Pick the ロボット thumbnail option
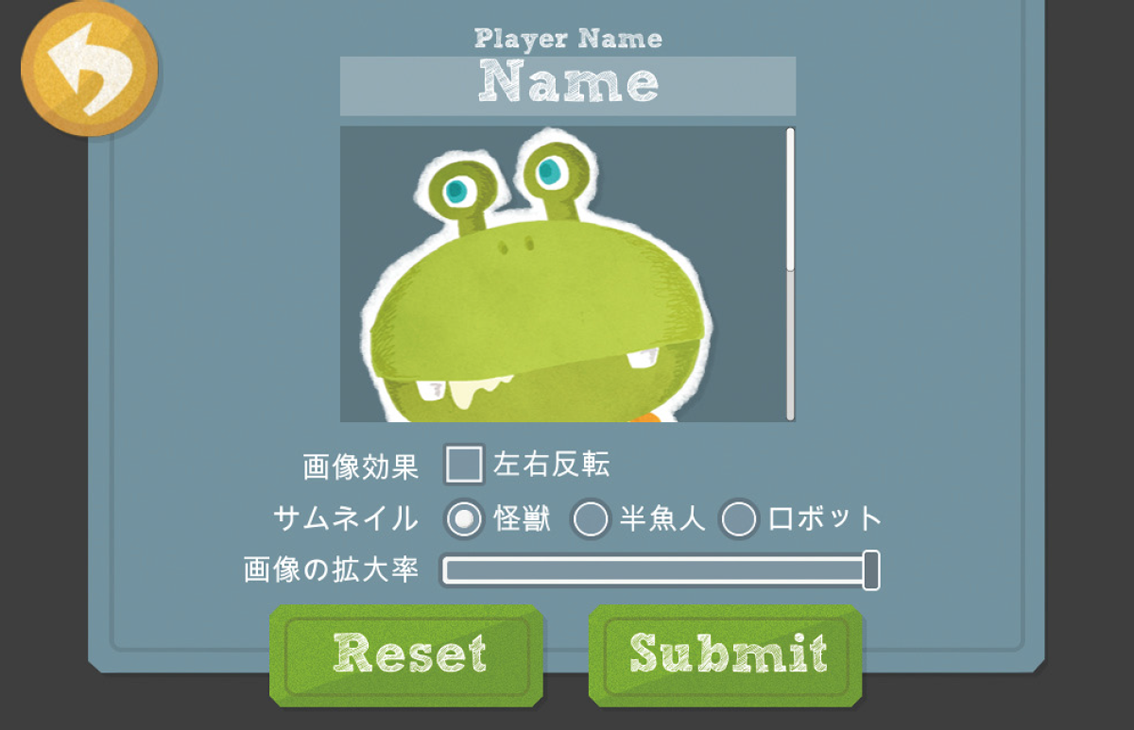Screen dimensions: 1134x730 click(x=739, y=519)
